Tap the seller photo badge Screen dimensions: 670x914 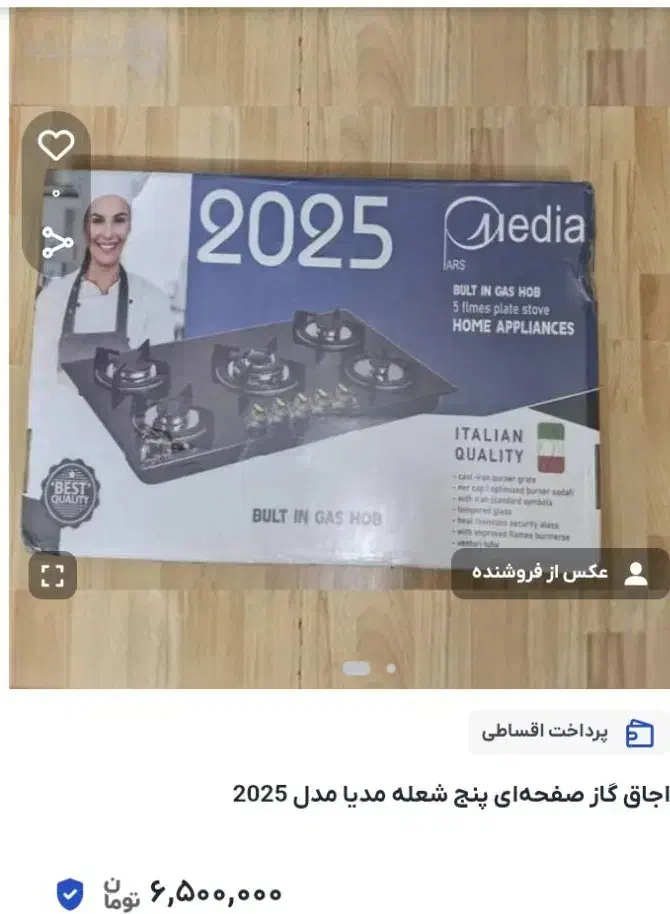click(560, 573)
